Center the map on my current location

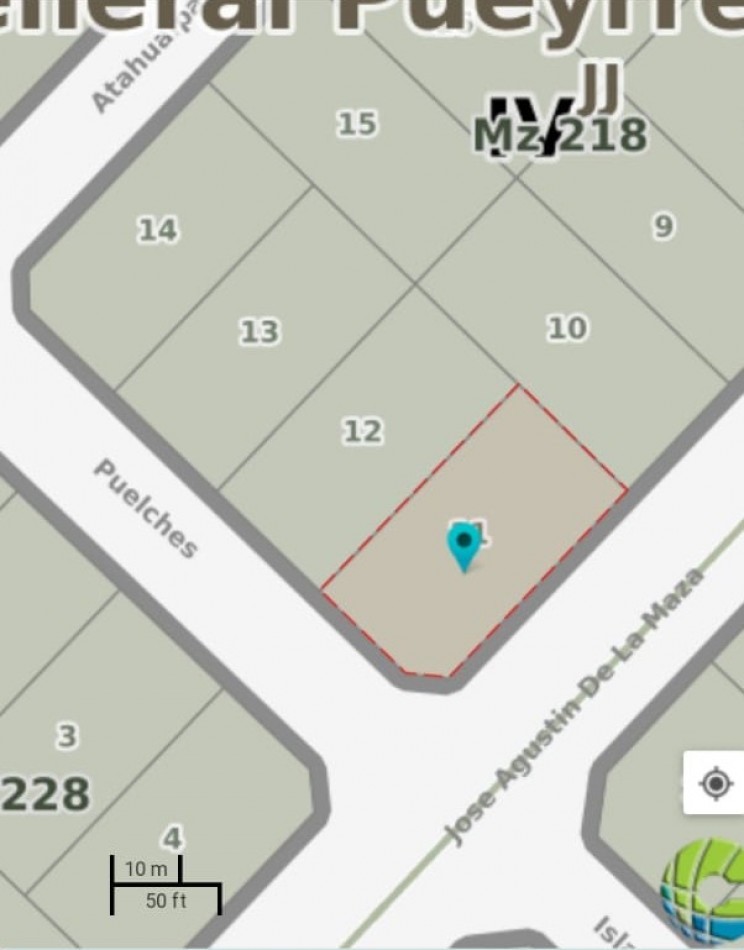tap(716, 783)
